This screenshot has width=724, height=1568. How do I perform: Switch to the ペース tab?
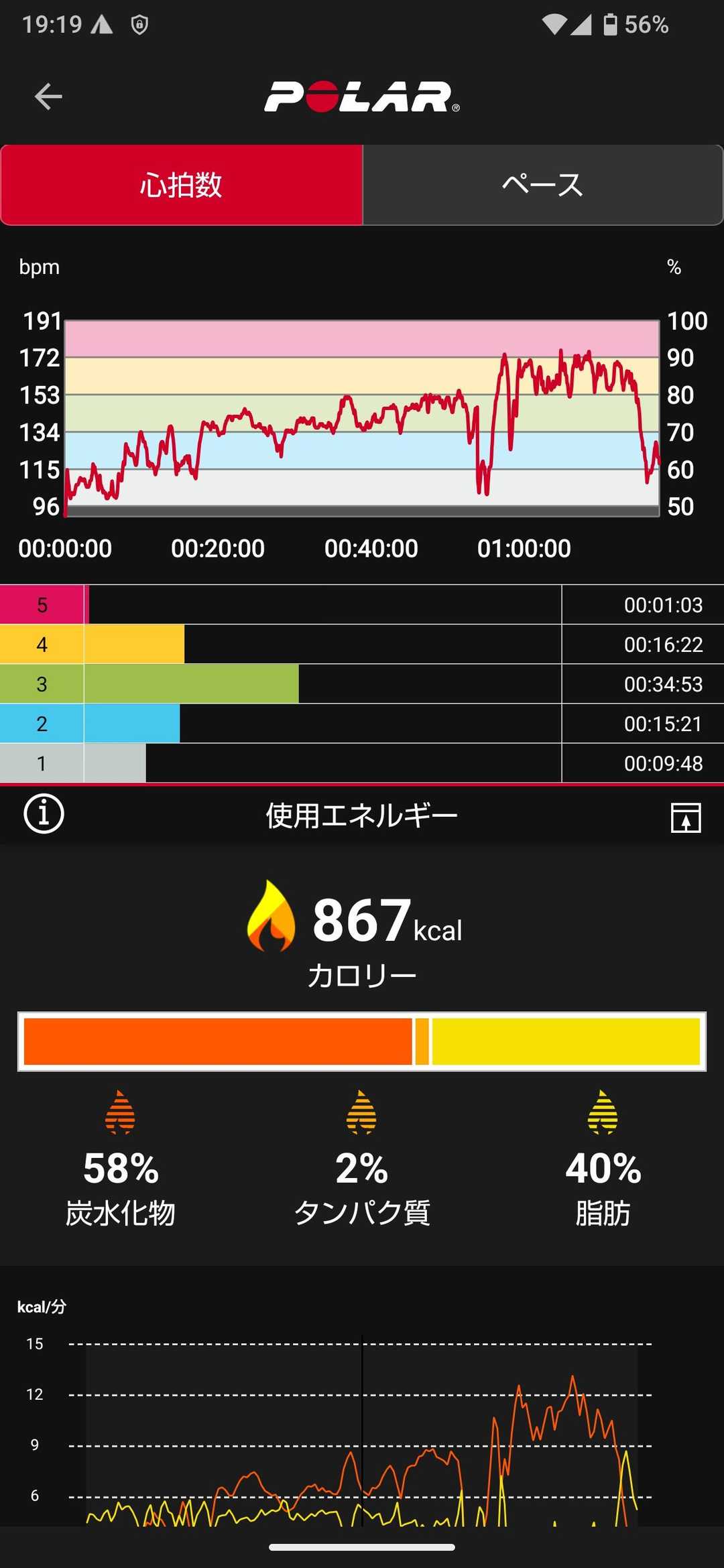542,185
